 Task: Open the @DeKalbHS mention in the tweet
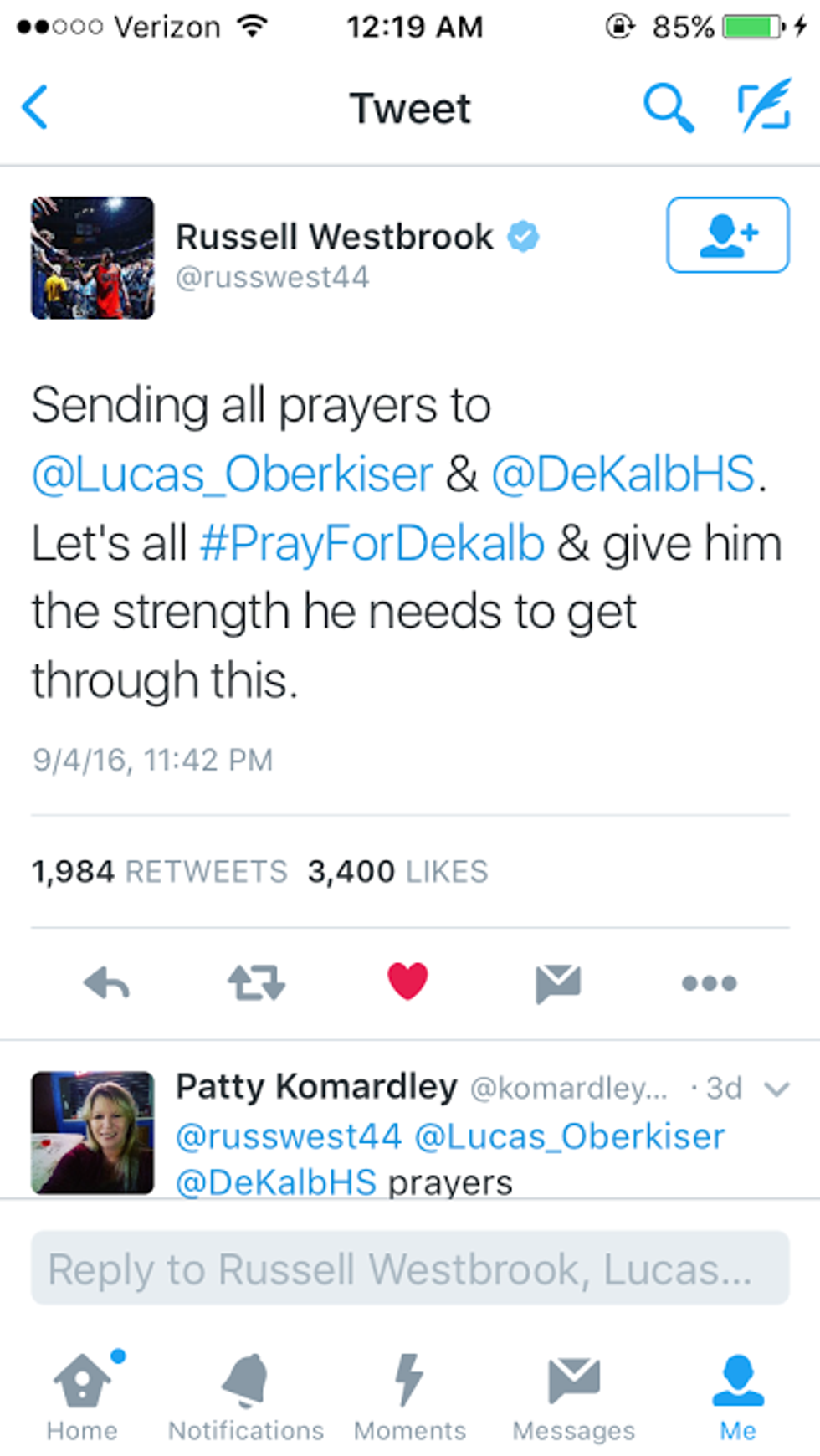[623, 474]
